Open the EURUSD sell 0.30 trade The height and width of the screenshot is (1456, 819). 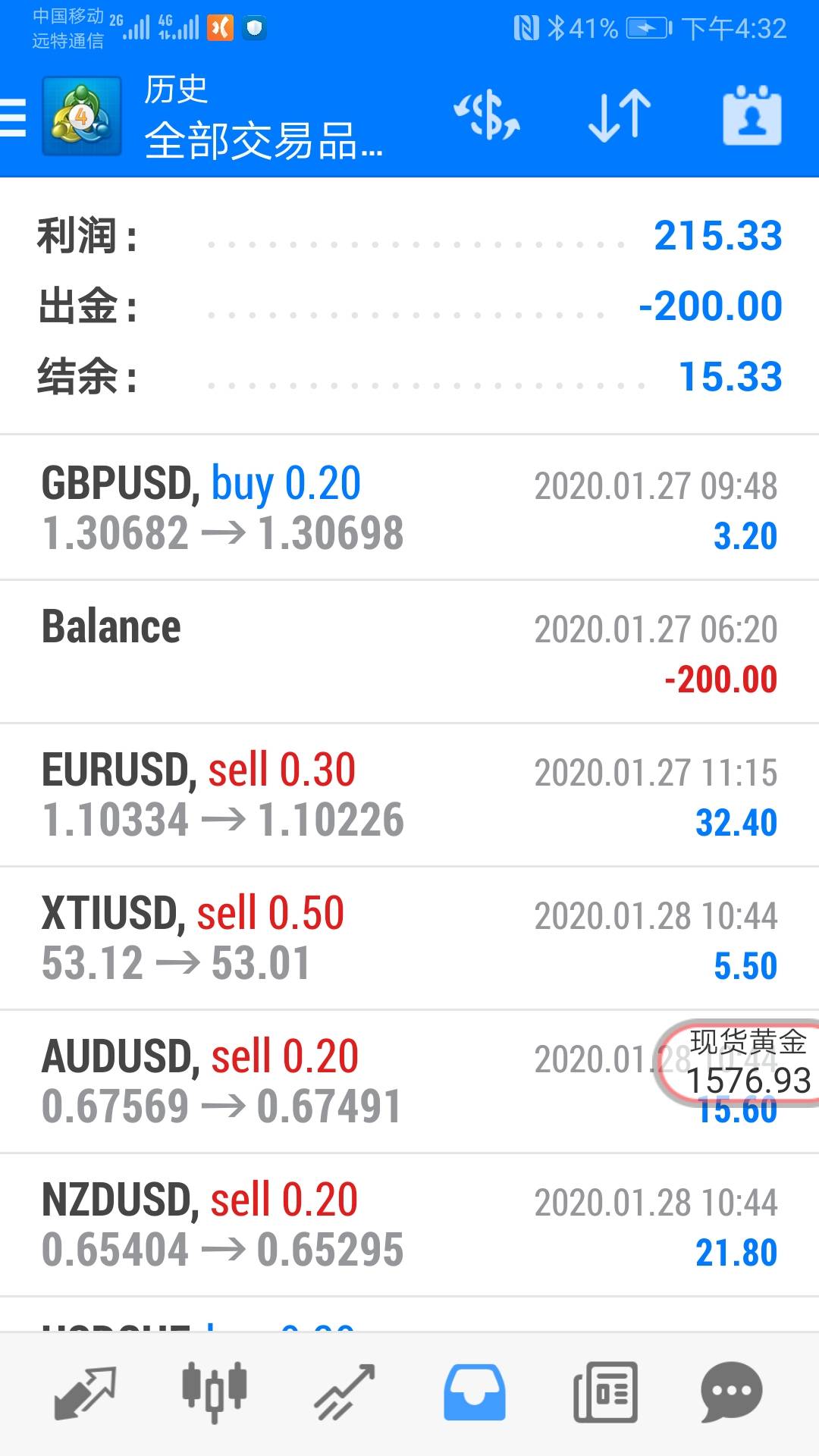[409, 795]
